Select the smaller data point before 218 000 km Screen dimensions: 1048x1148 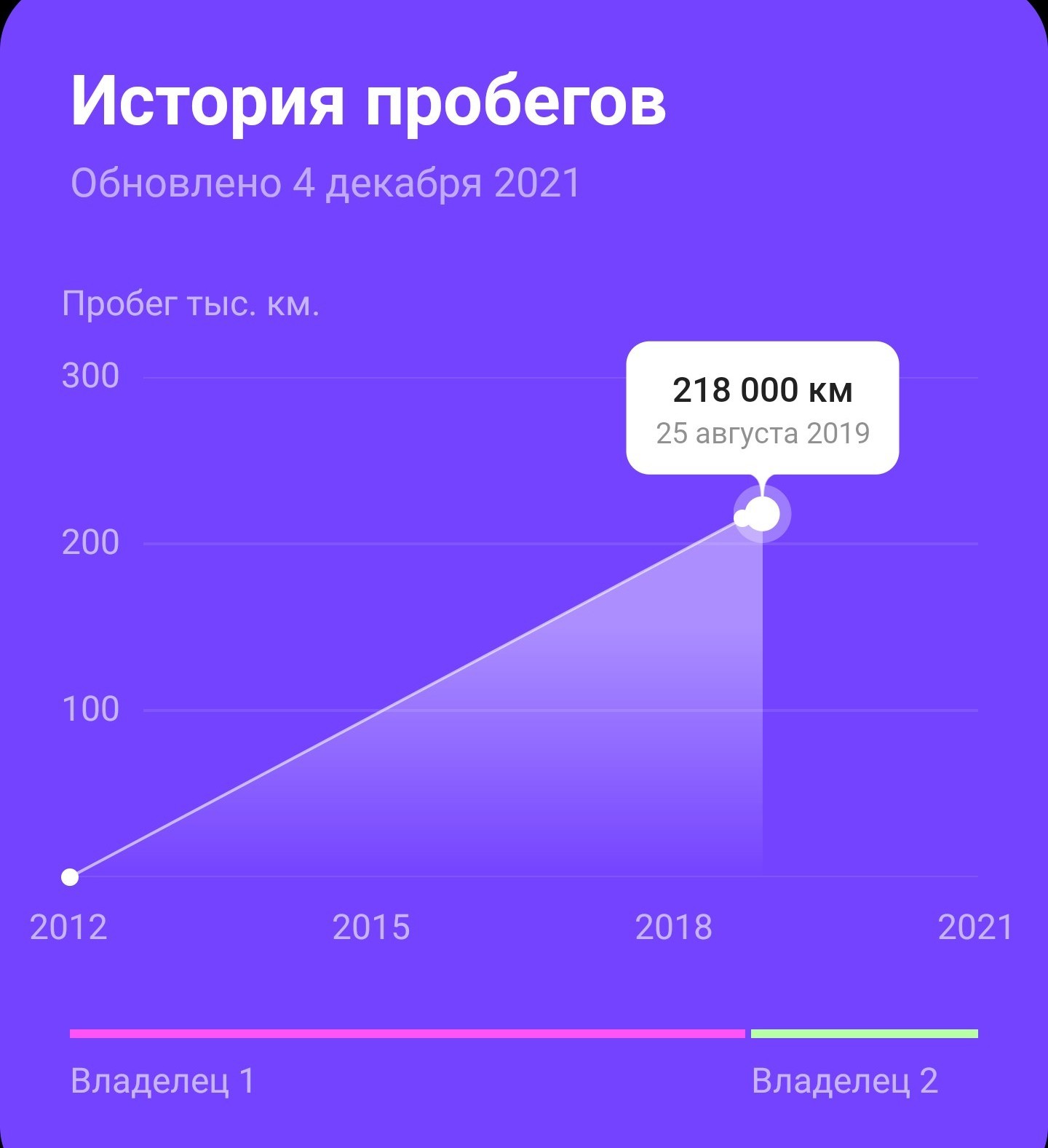[x=742, y=518]
